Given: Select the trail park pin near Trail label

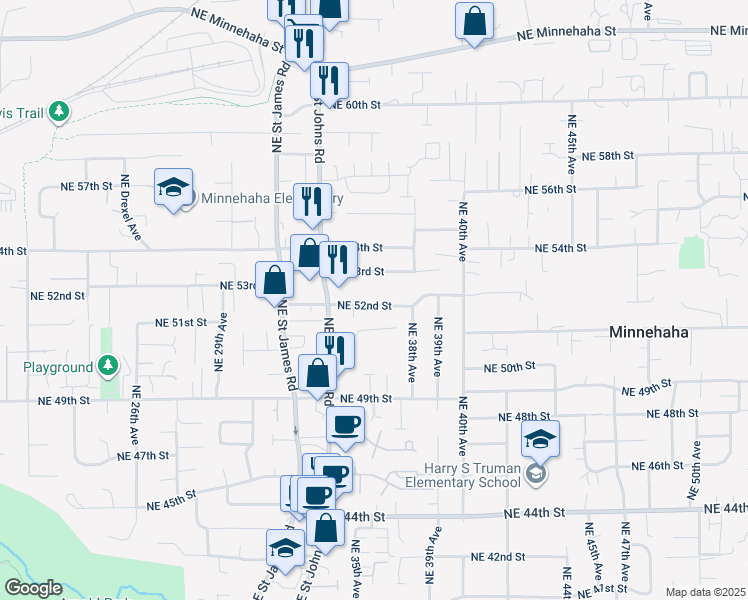Looking at the screenshot, I should click(x=59, y=112).
